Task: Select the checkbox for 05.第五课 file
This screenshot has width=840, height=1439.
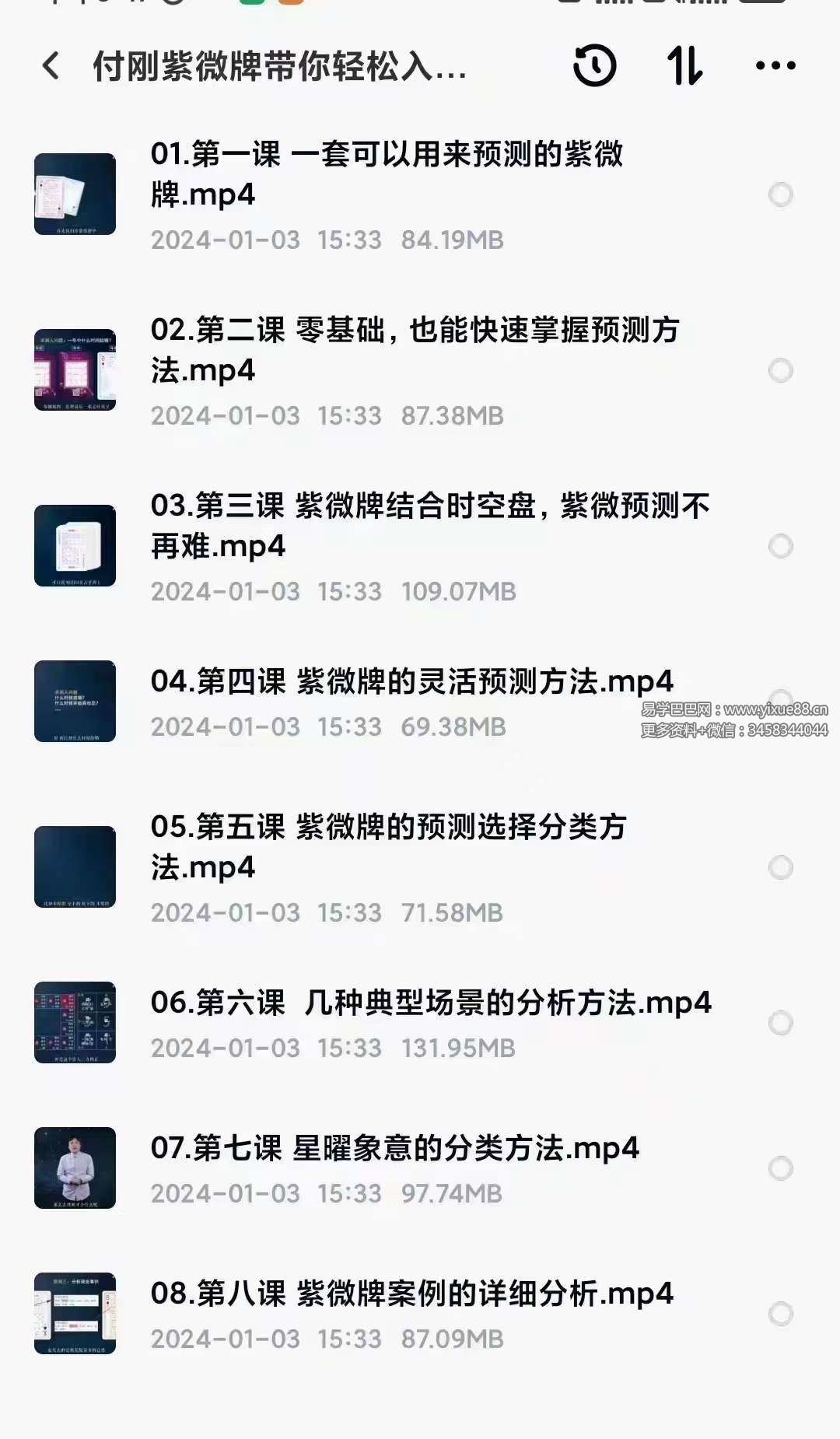Action: pos(780,867)
